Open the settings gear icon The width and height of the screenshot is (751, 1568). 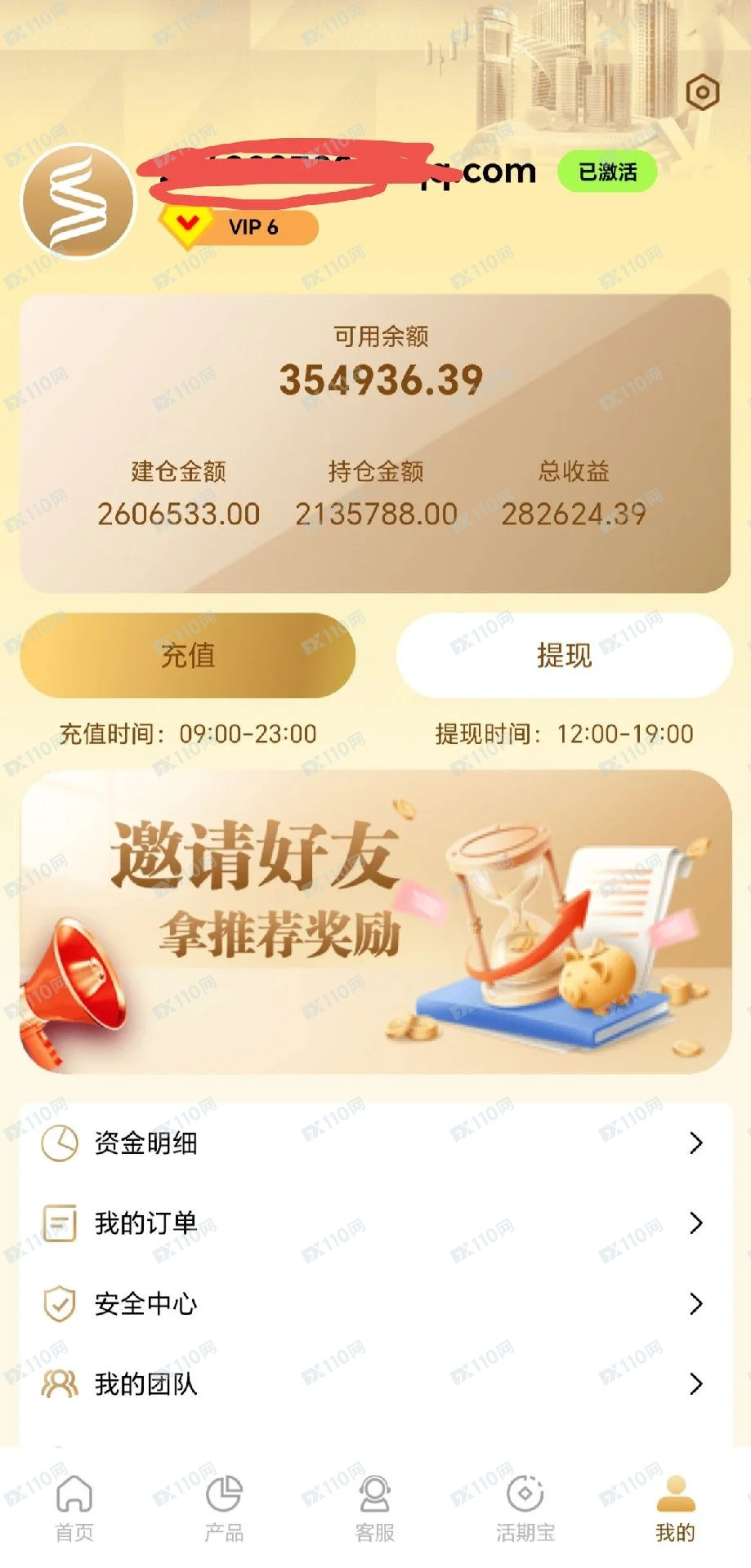point(702,93)
